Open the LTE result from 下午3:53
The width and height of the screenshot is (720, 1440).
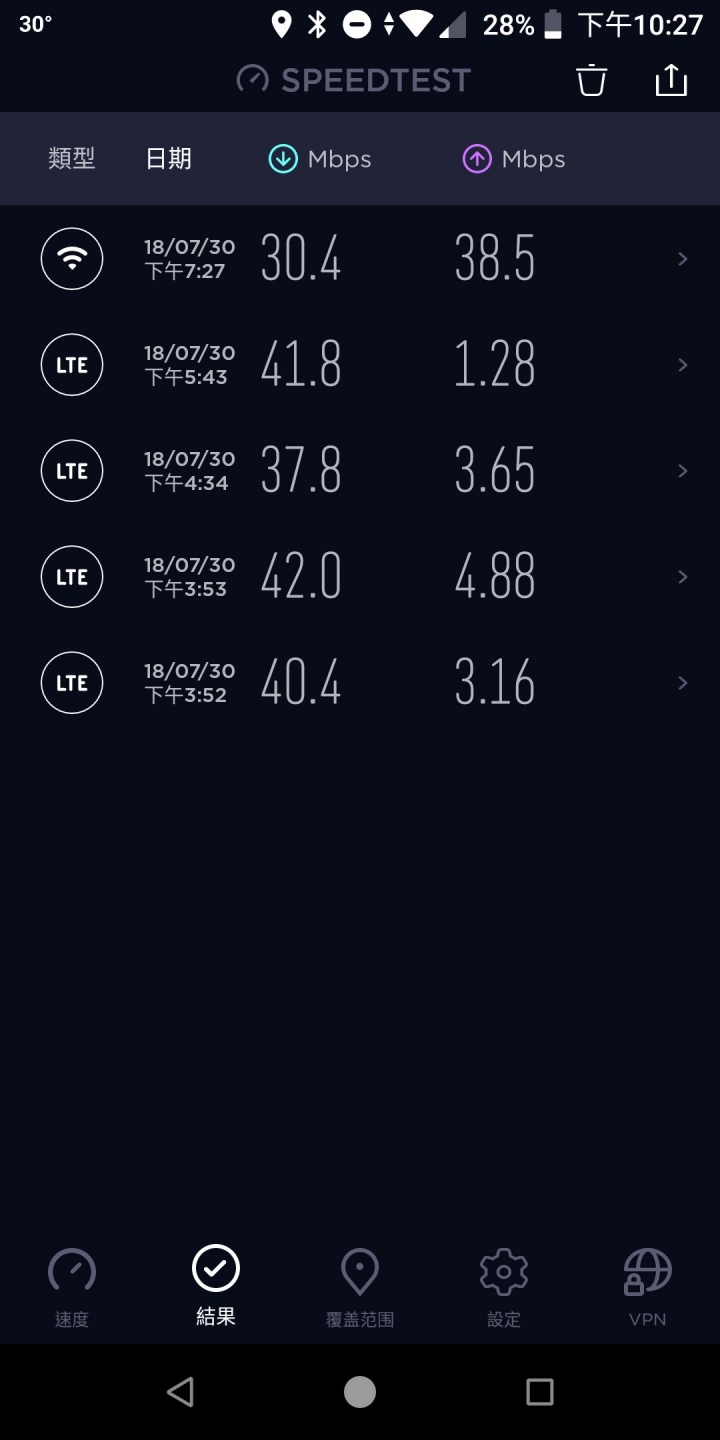pyautogui.click(x=360, y=577)
